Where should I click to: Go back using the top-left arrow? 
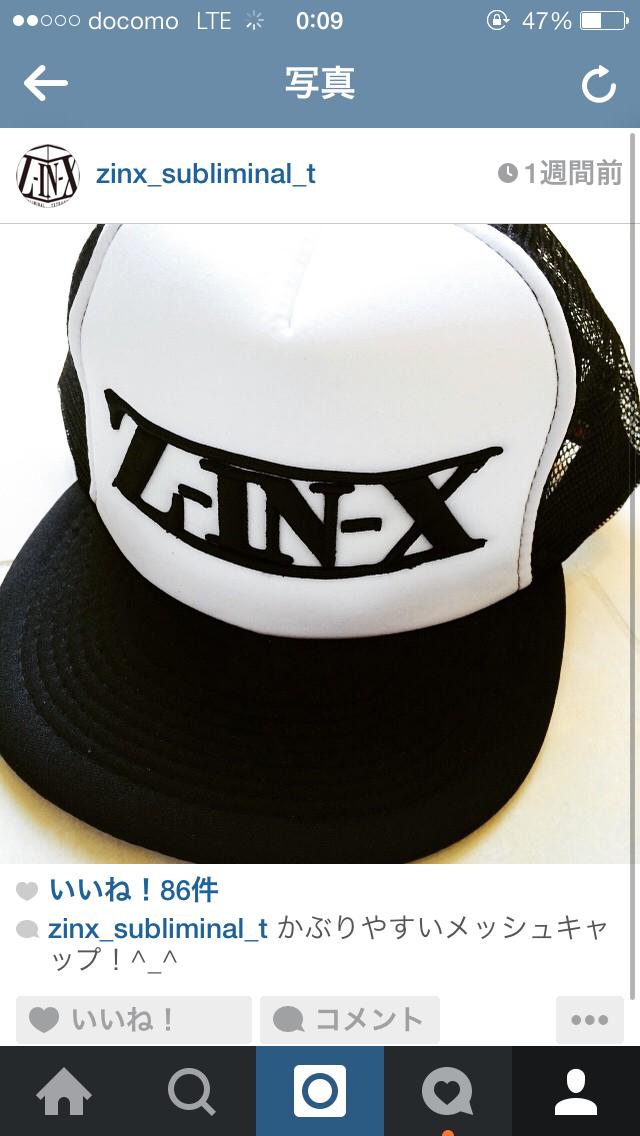[46, 84]
